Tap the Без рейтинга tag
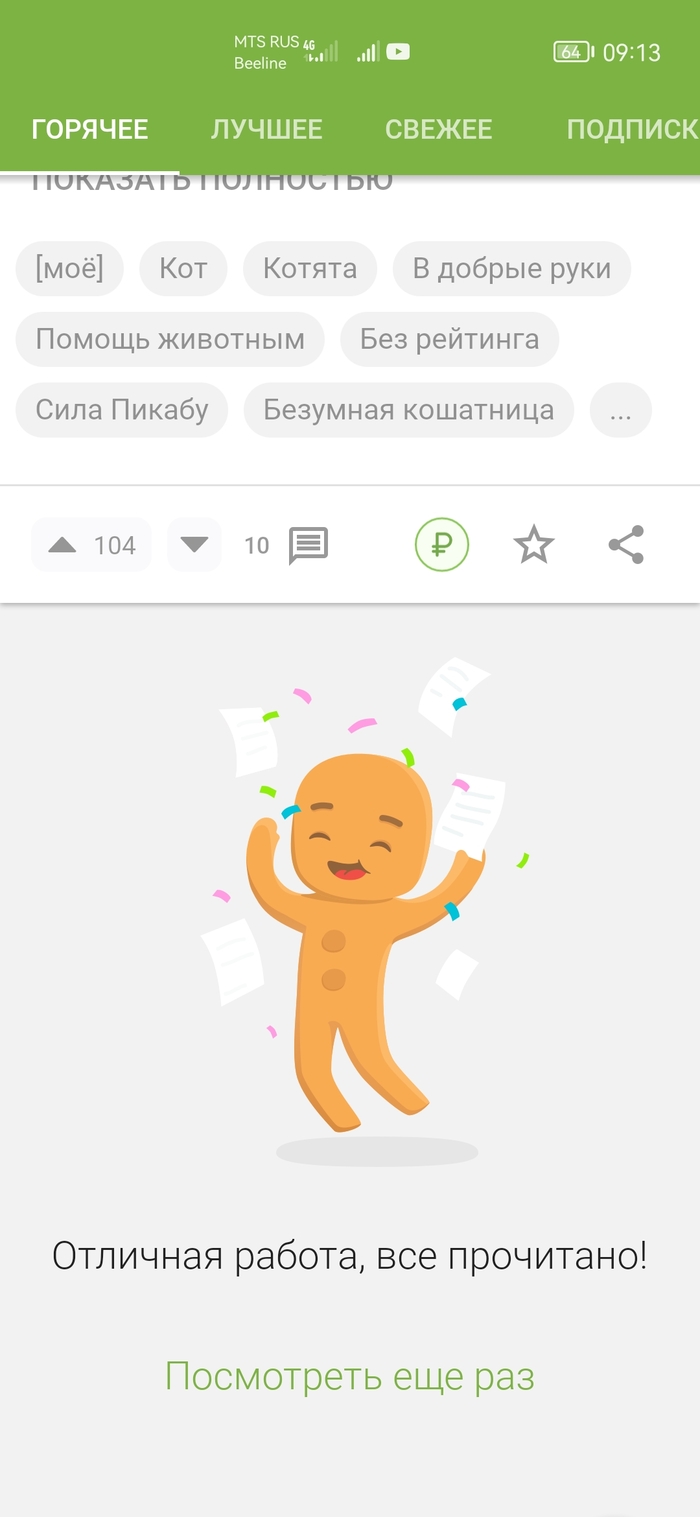 pos(449,339)
